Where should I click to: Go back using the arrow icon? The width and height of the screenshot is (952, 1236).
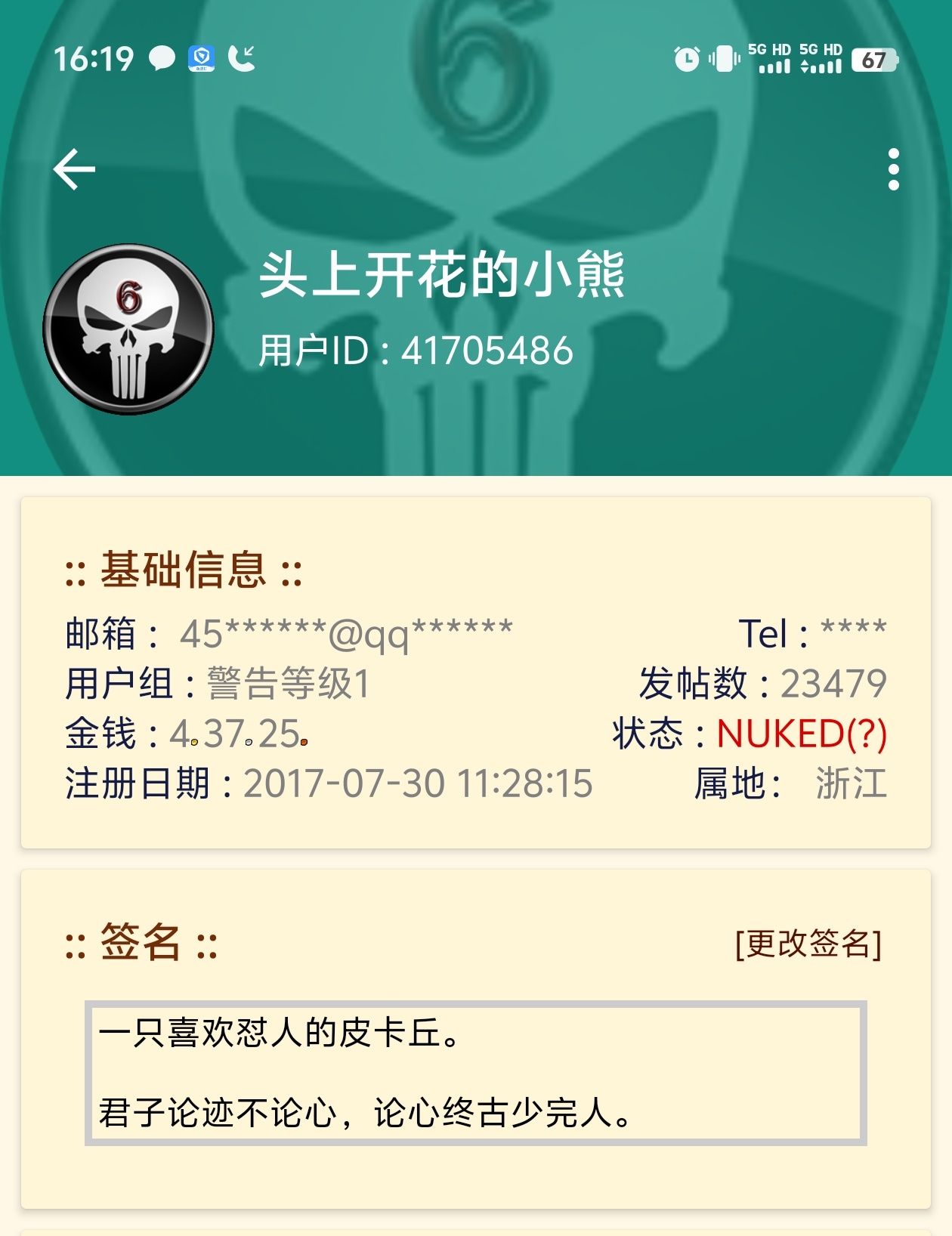74,168
